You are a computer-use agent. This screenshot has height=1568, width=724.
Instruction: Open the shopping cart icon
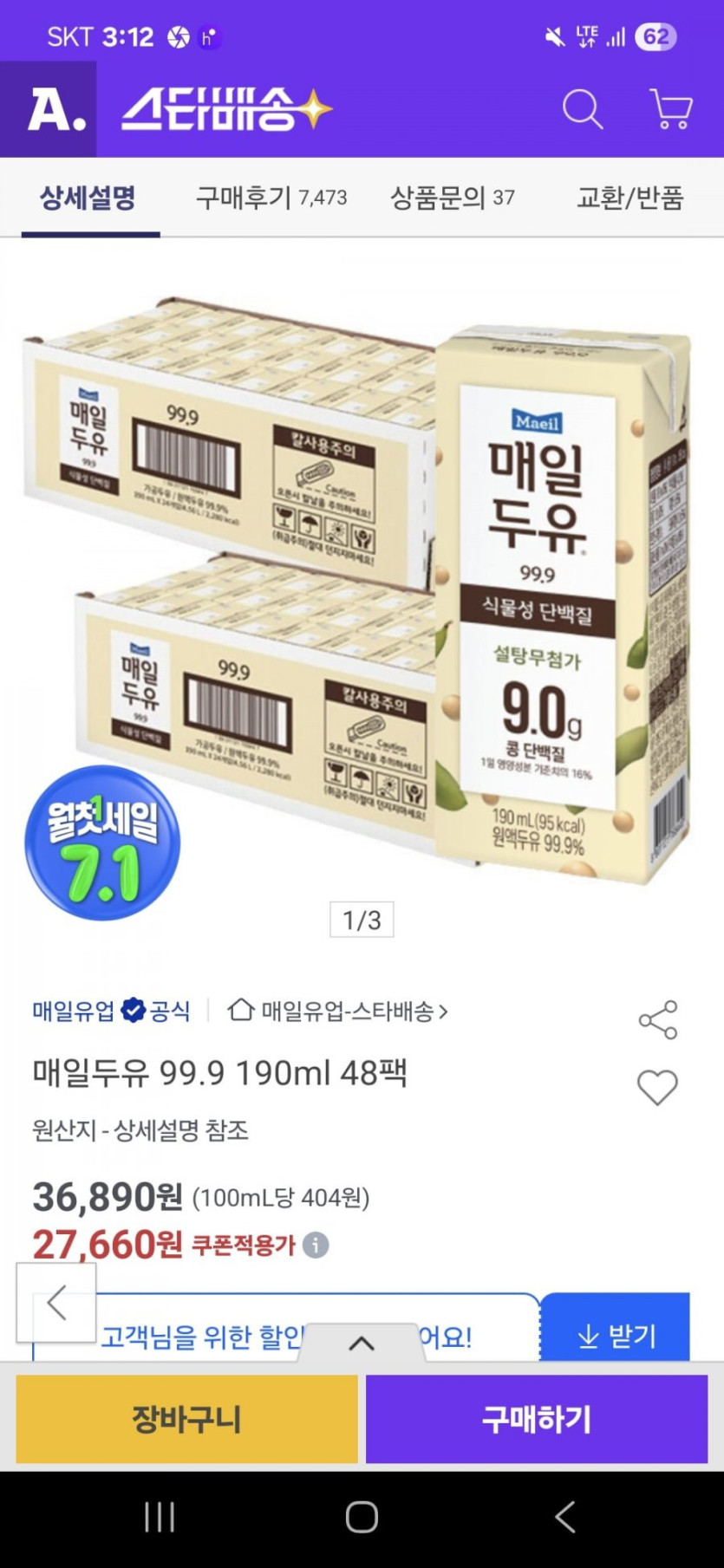click(x=670, y=110)
